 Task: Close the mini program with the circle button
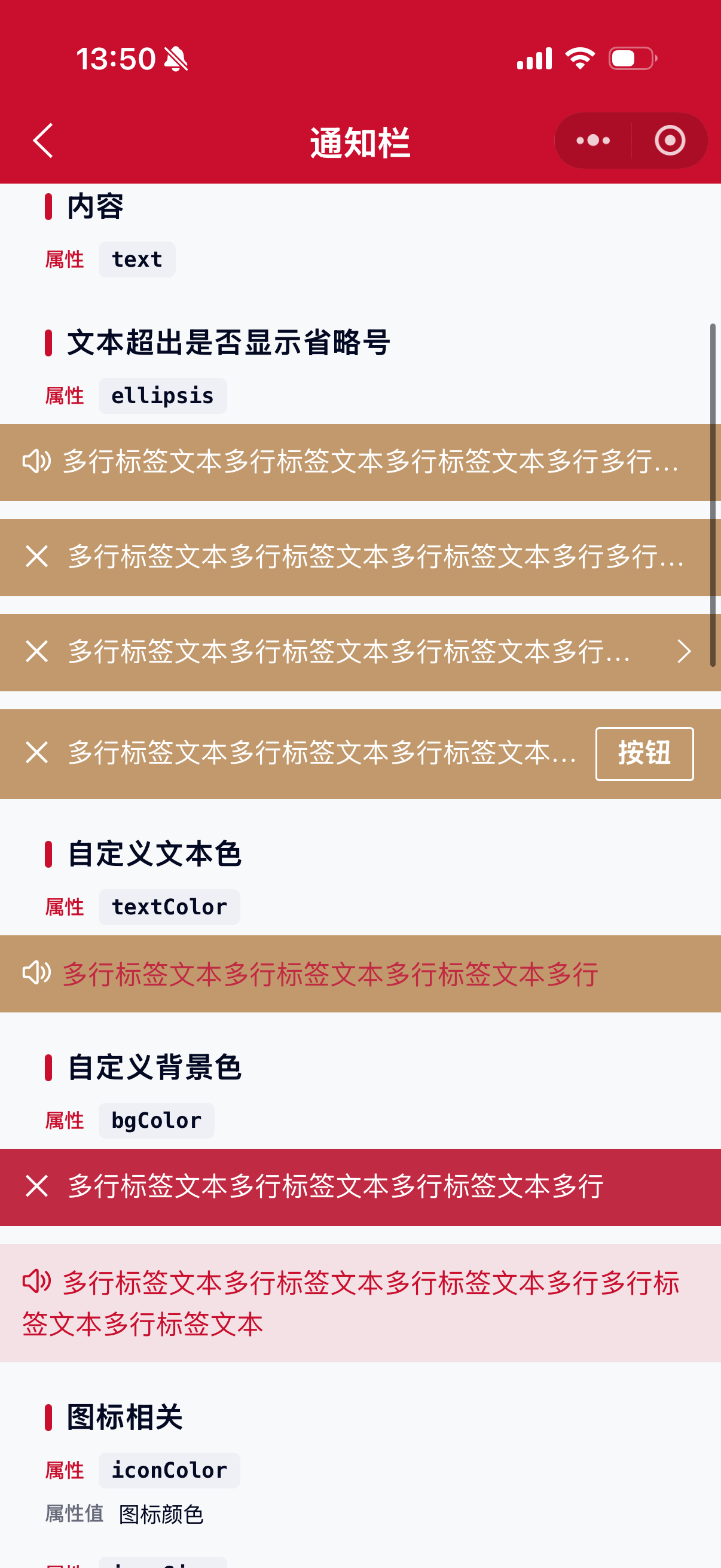pos(670,141)
